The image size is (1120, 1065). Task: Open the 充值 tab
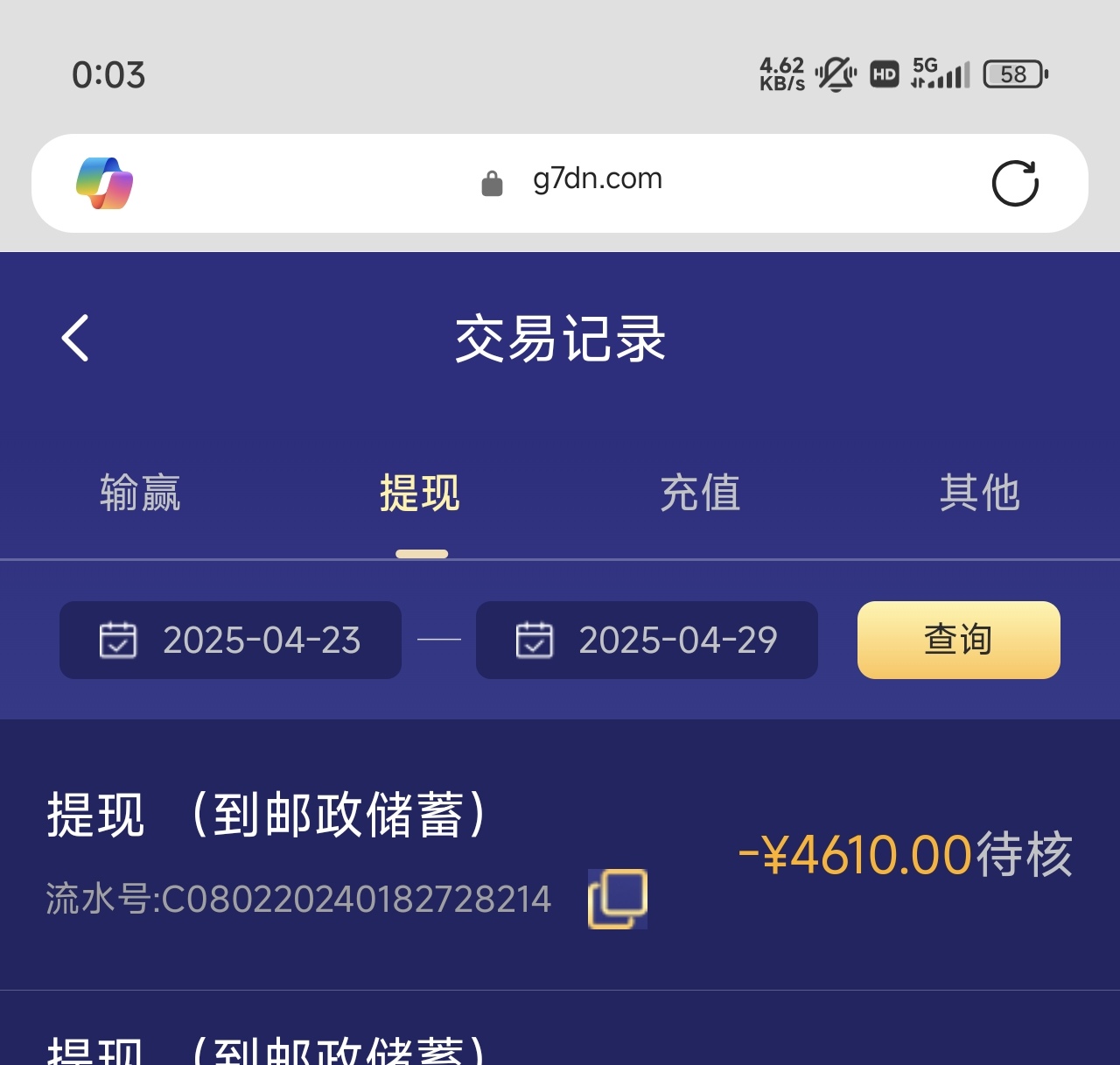point(700,493)
